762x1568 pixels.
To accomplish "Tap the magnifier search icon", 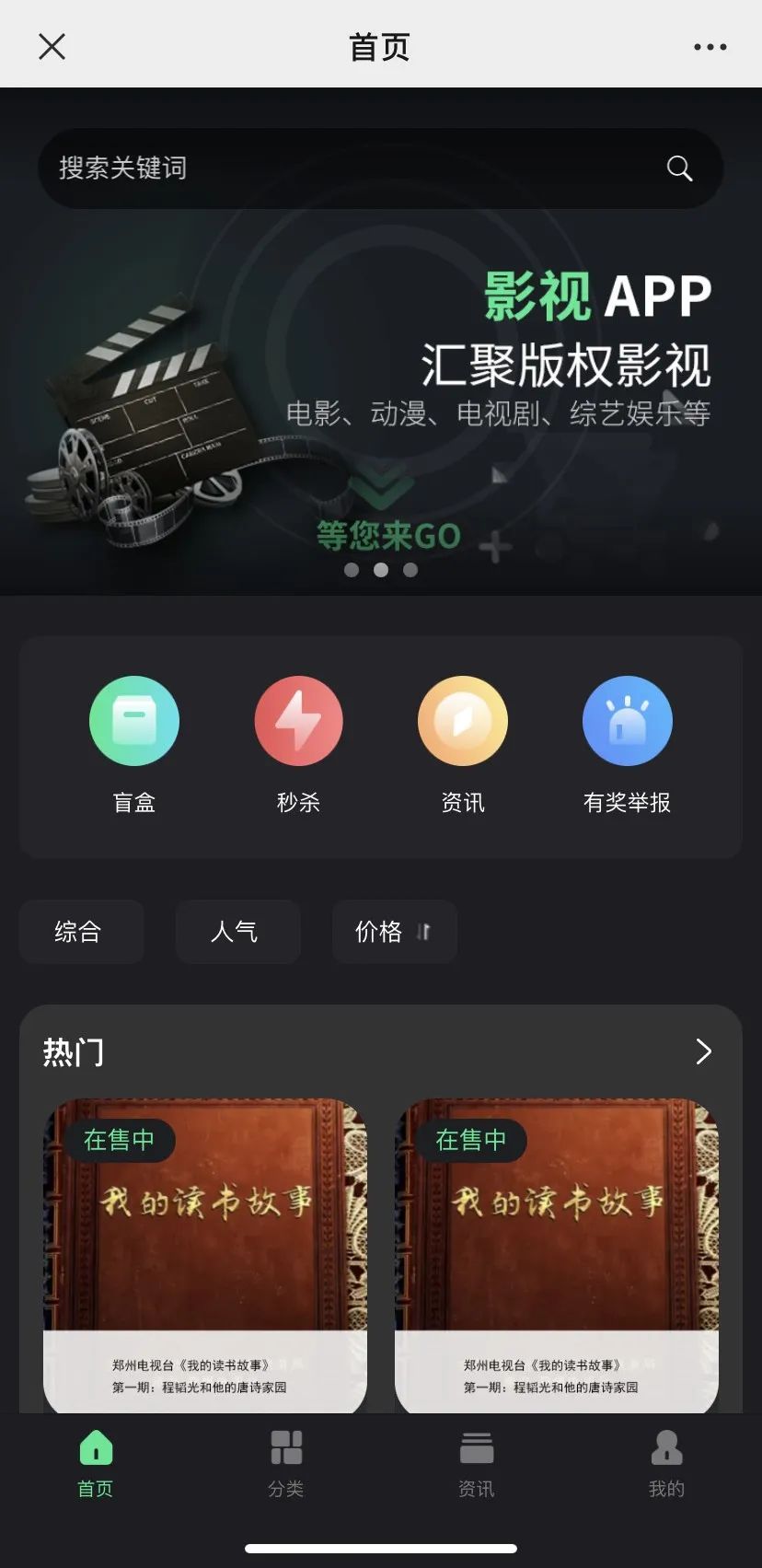I will click(679, 168).
